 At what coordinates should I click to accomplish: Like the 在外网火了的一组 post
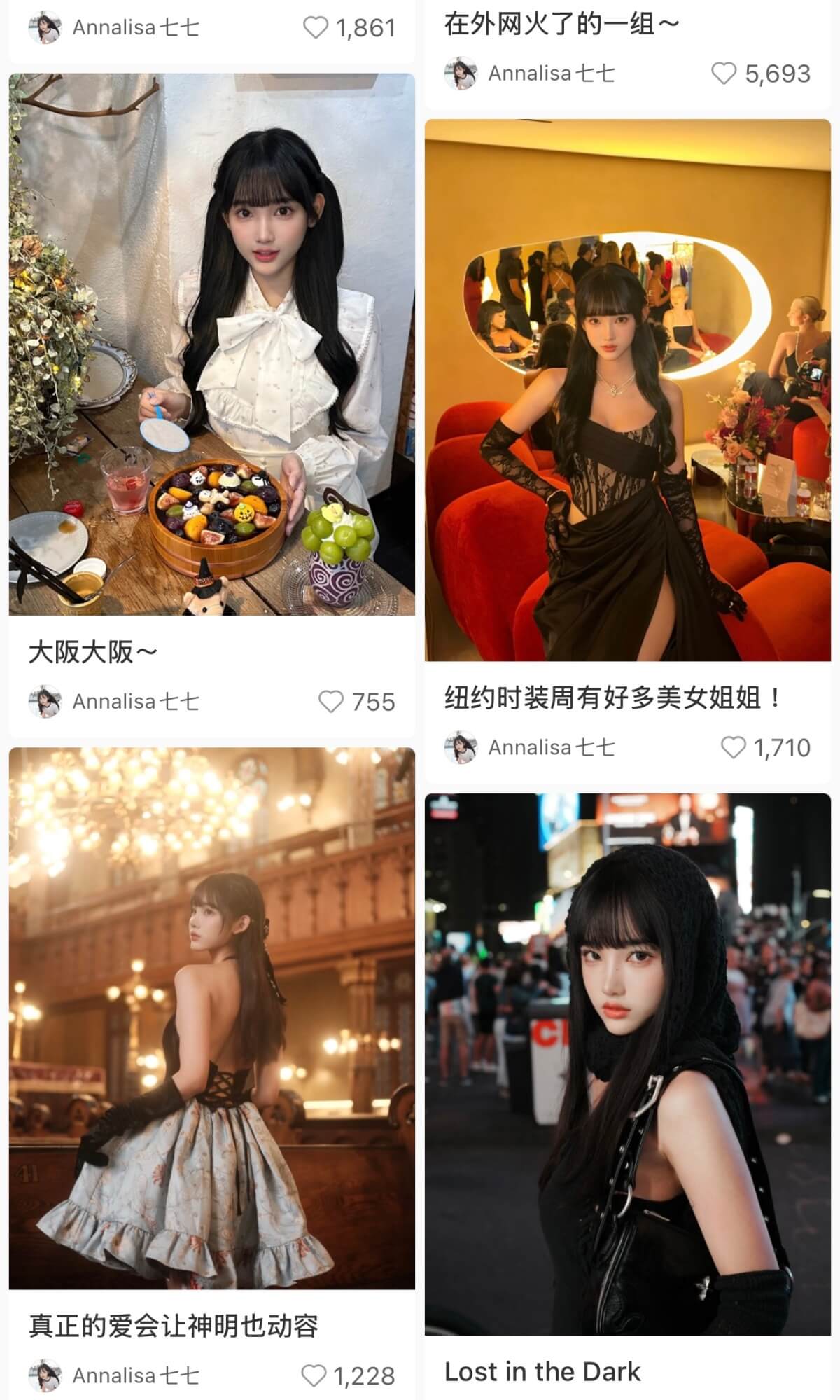(x=724, y=74)
